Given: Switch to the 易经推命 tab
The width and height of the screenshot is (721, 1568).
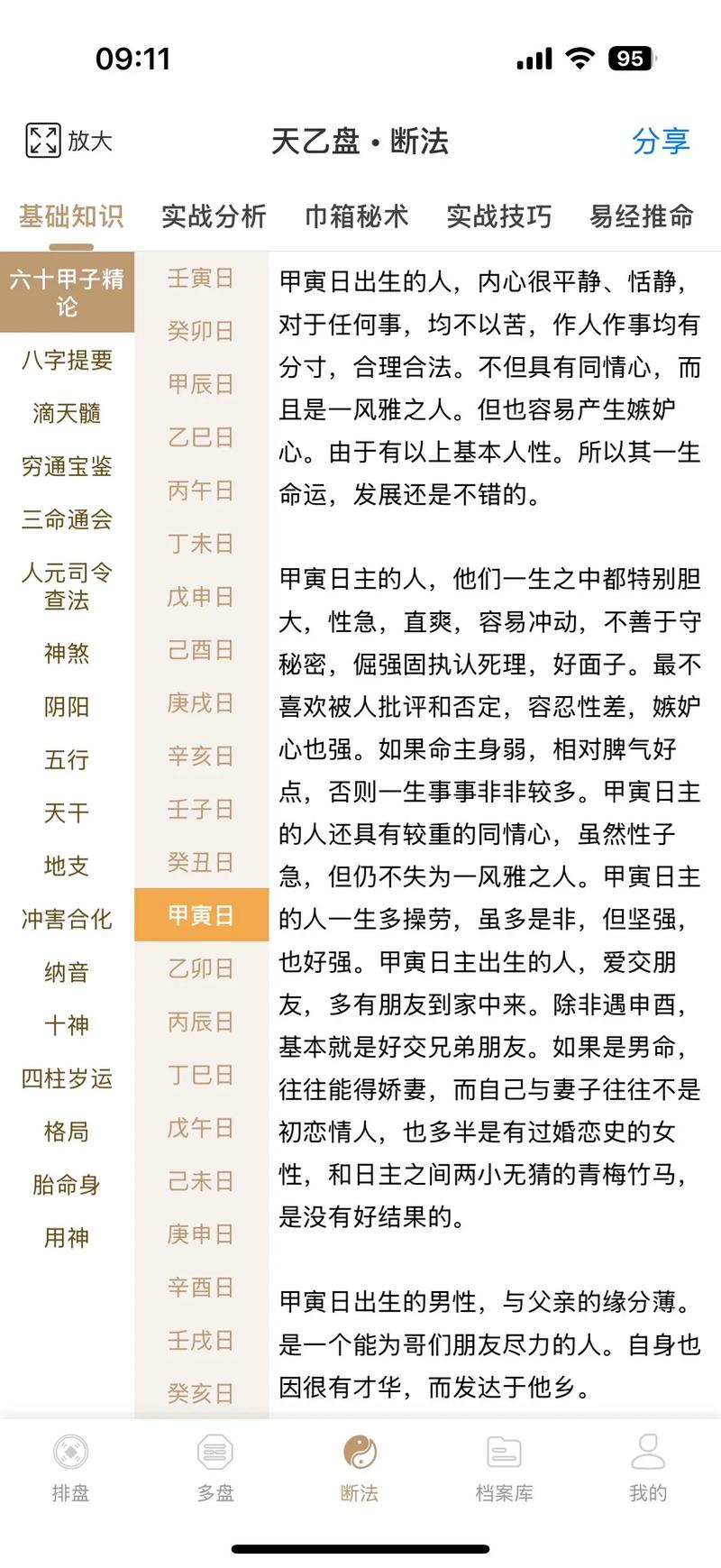Looking at the screenshot, I should coord(640,216).
